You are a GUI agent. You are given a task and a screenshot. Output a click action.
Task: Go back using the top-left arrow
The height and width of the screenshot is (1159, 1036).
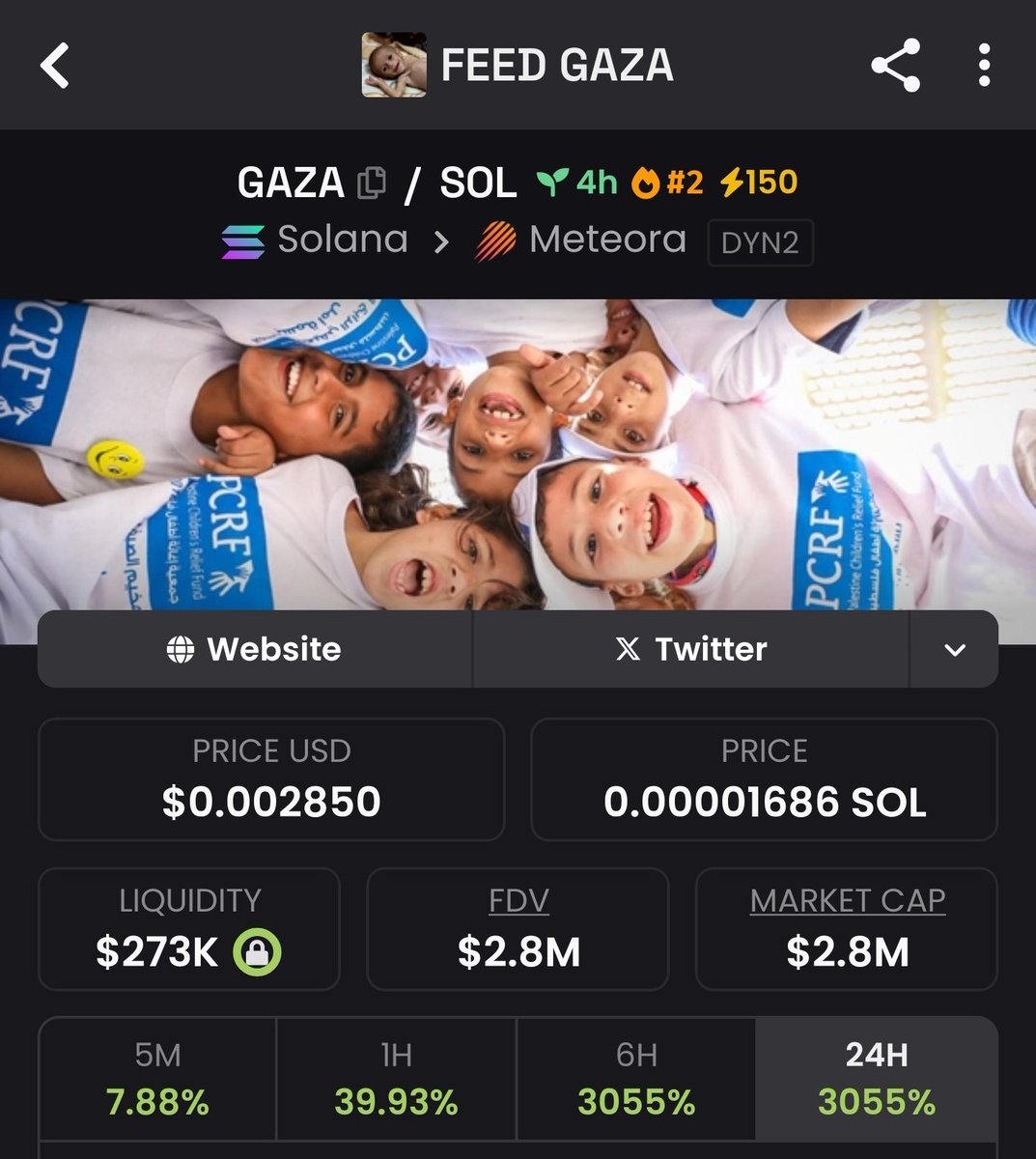tap(55, 67)
